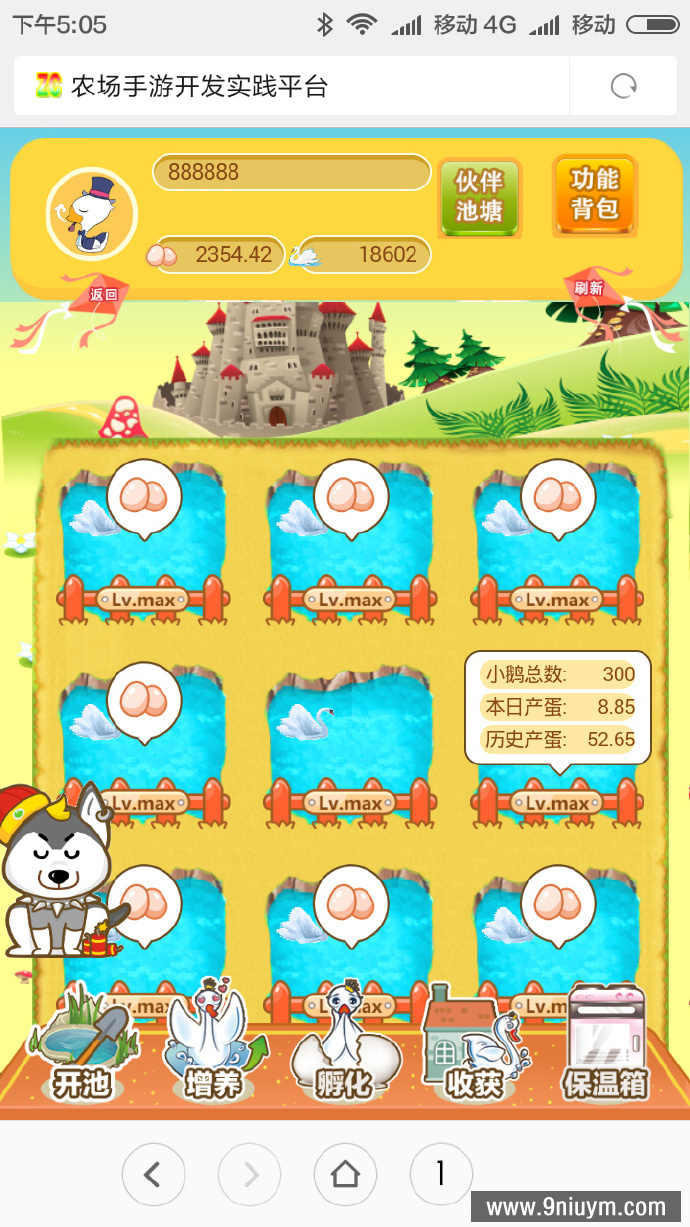This screenshot has width=690, height=1227.
Task: Tap the 农场手游开发实践平台 address bar
Action: [292, 86]
